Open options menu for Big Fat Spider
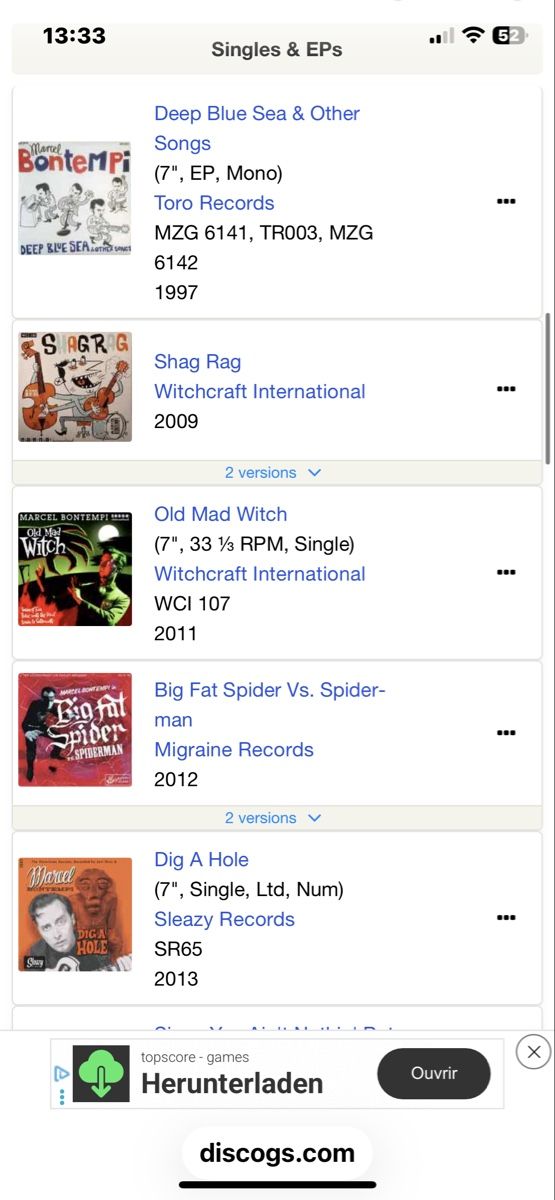The width and height of the screenshot is (555, 1200). (506, 732)
